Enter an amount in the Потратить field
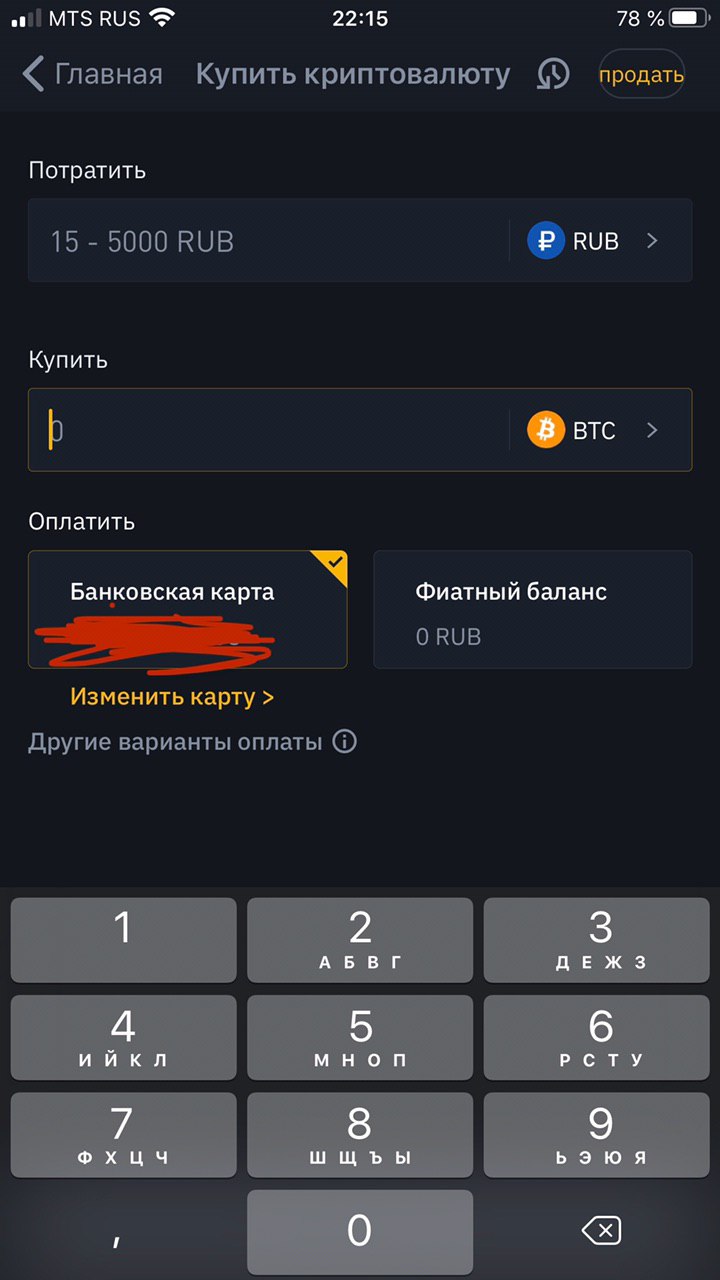 270,241
